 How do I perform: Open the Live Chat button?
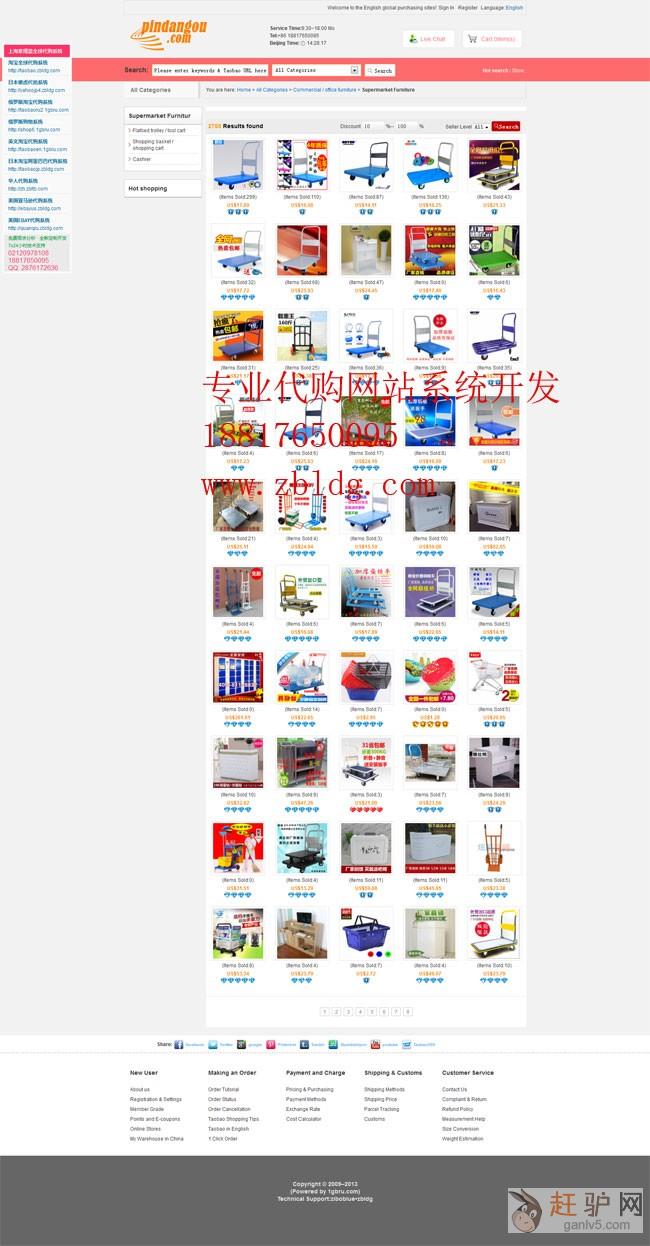[427, 39]
